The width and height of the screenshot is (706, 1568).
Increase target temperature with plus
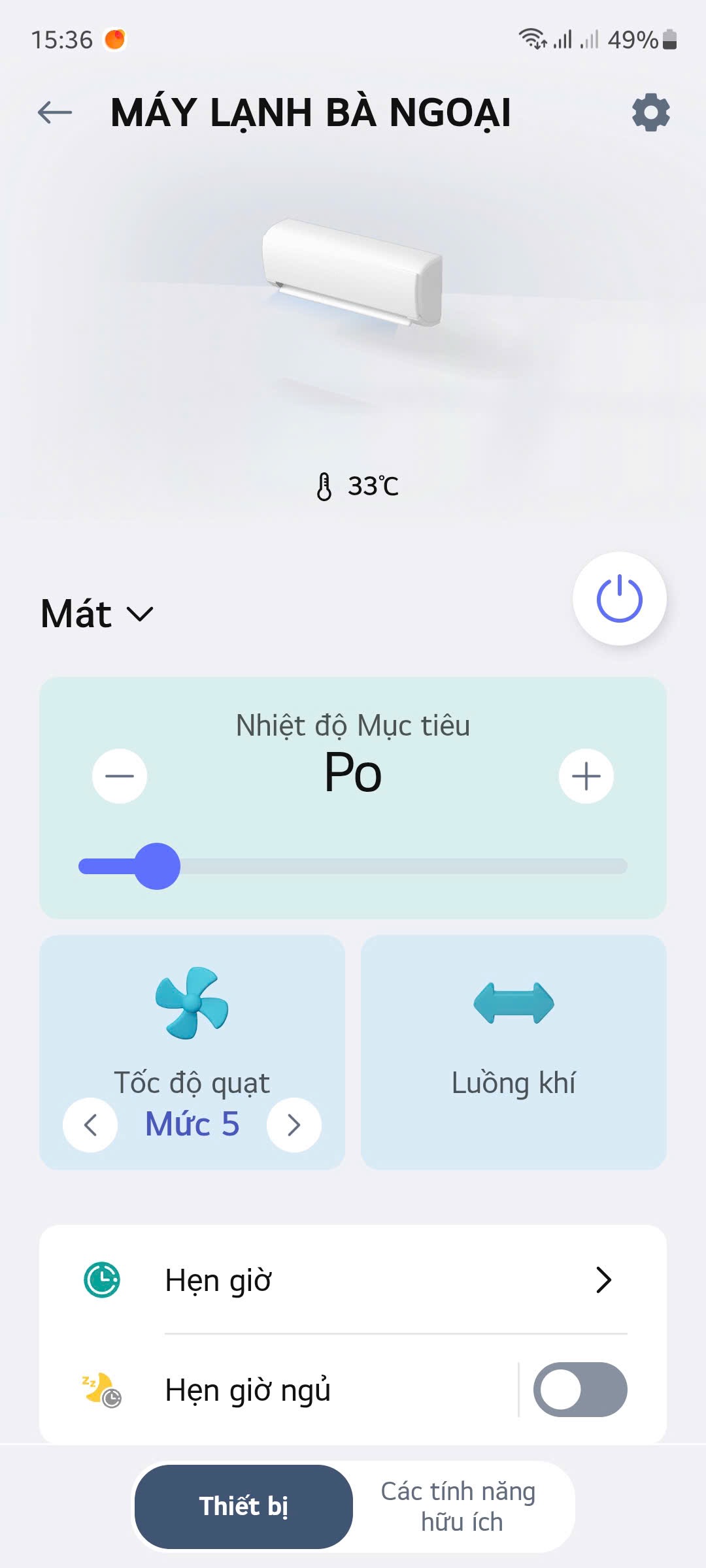point(586,776)
